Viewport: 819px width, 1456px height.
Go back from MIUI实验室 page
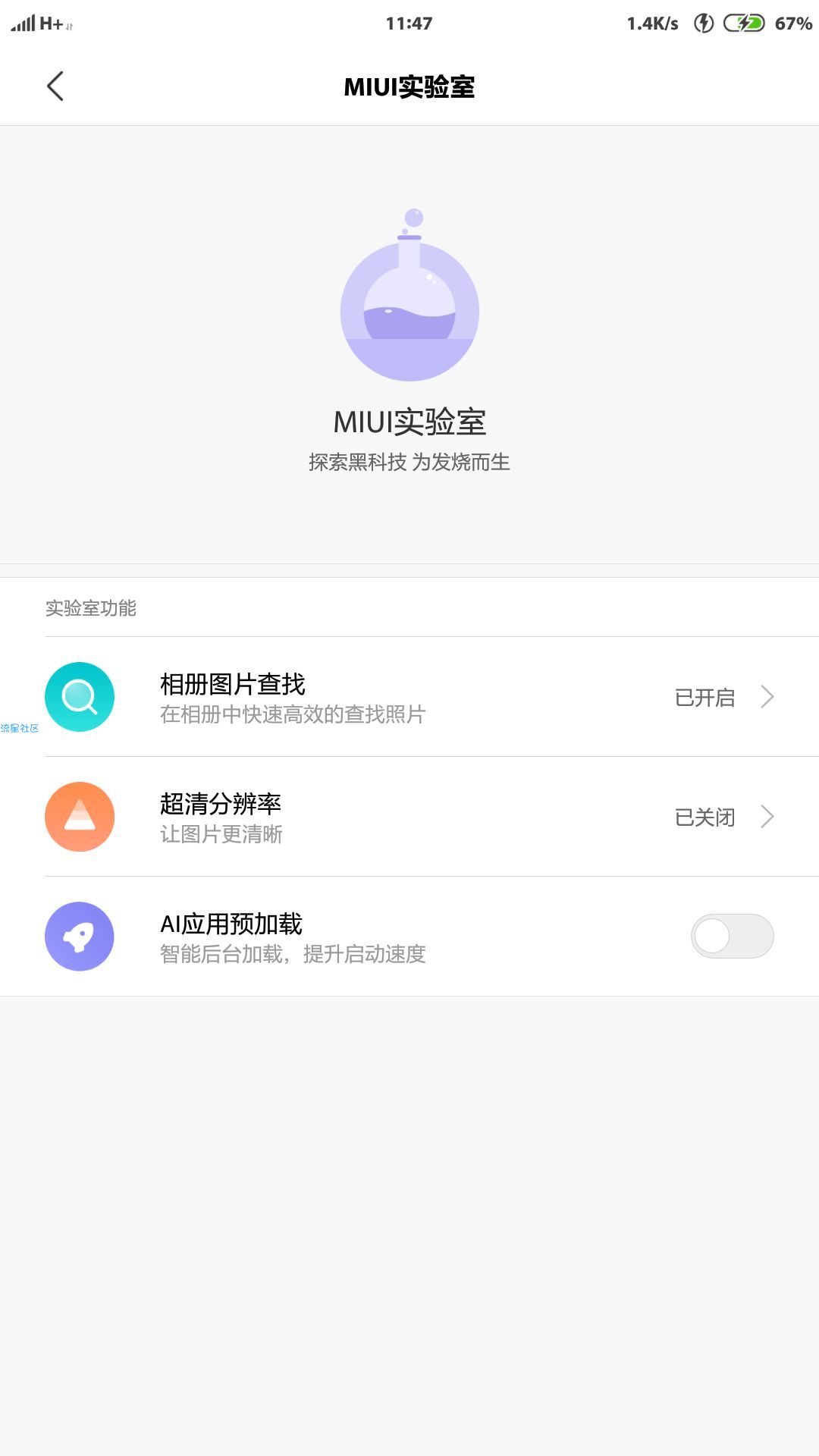pos(55,86)
